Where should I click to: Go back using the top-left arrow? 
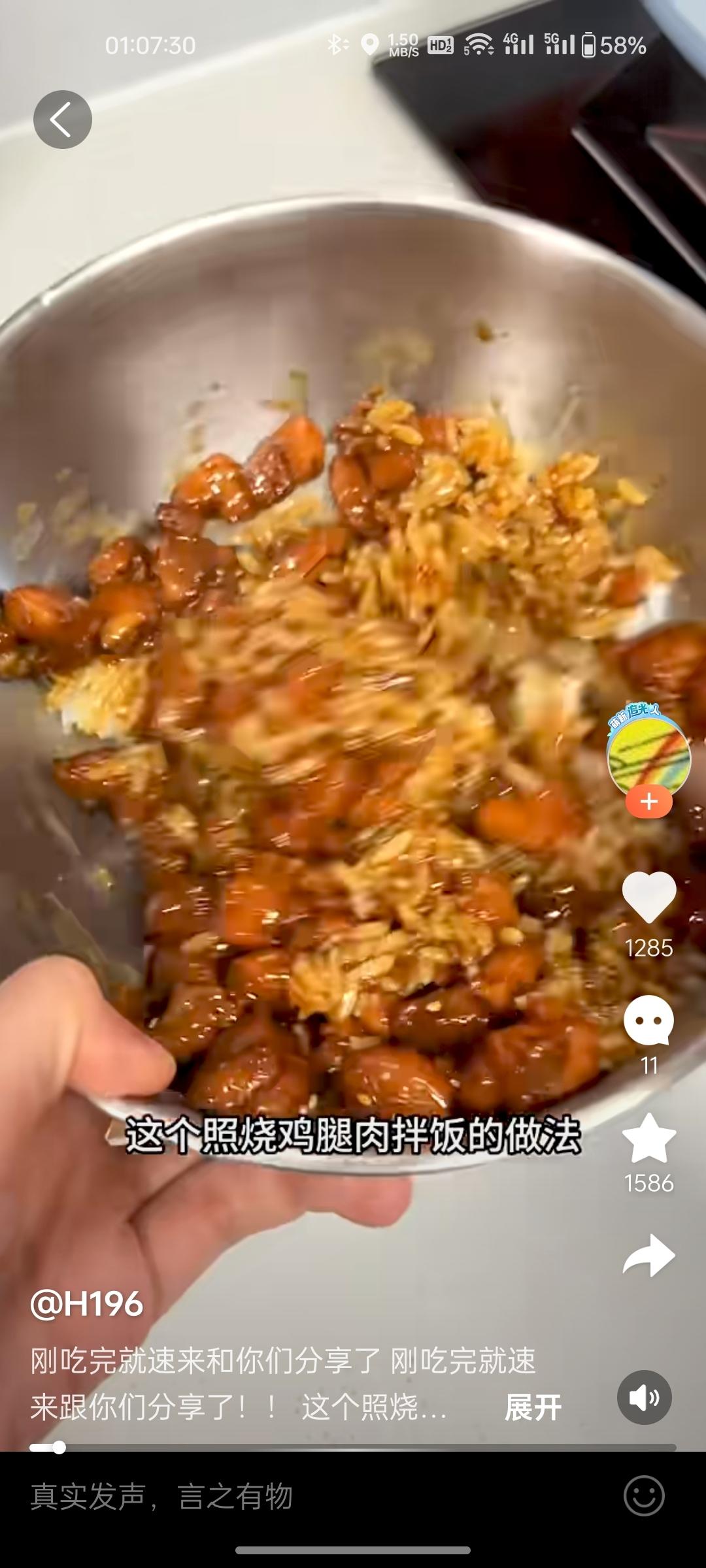[63, 120]
